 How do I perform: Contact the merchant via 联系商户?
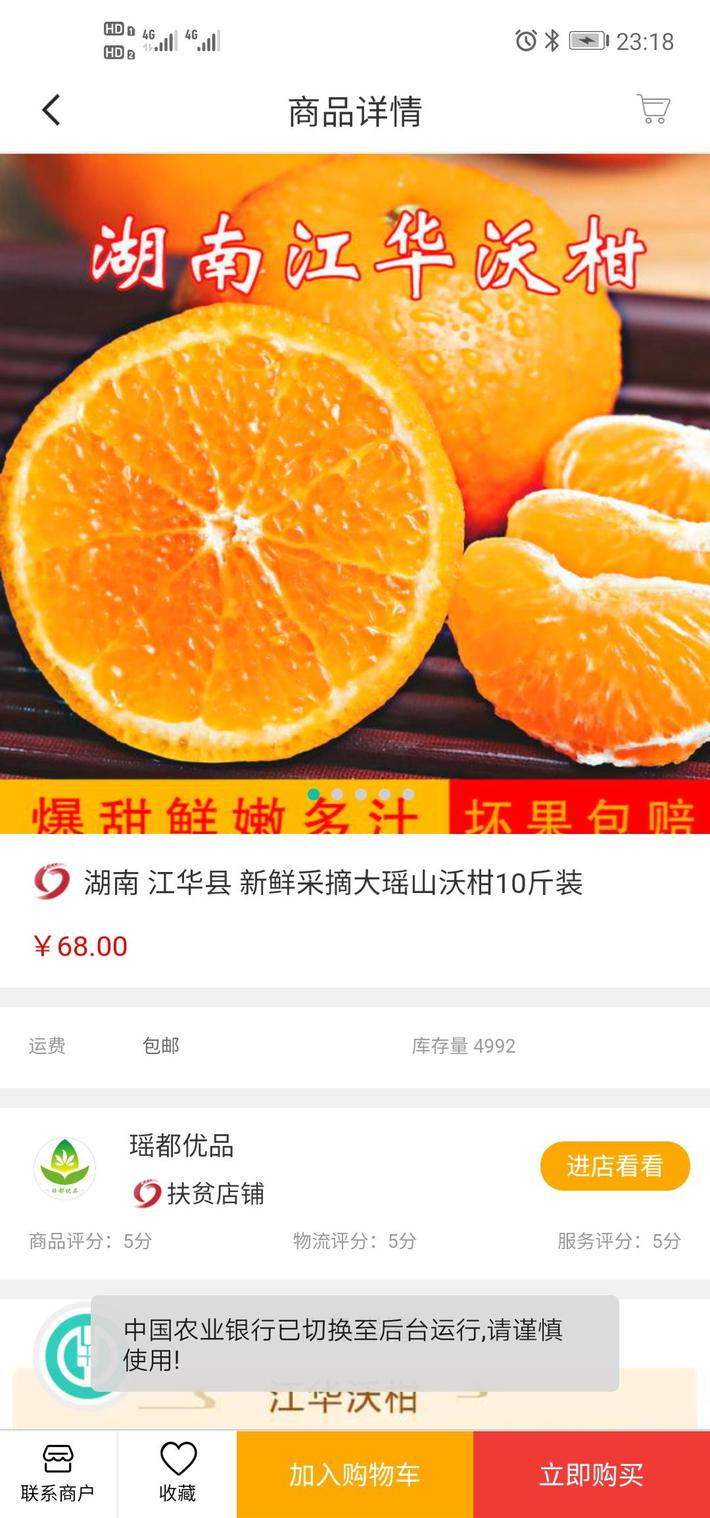(x=58, y=1473)
